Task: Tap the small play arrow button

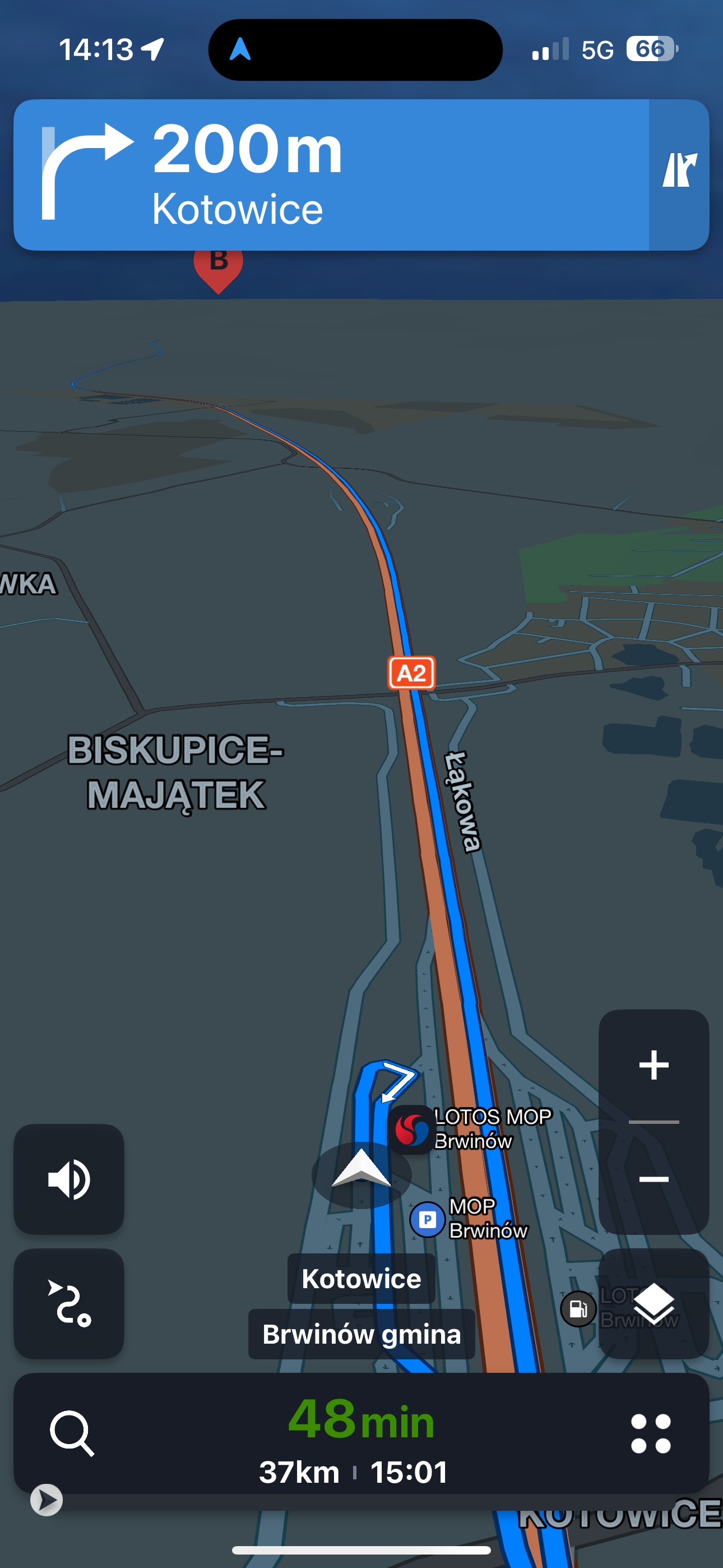Action: pyautogui.click(x=47, y=1500)
